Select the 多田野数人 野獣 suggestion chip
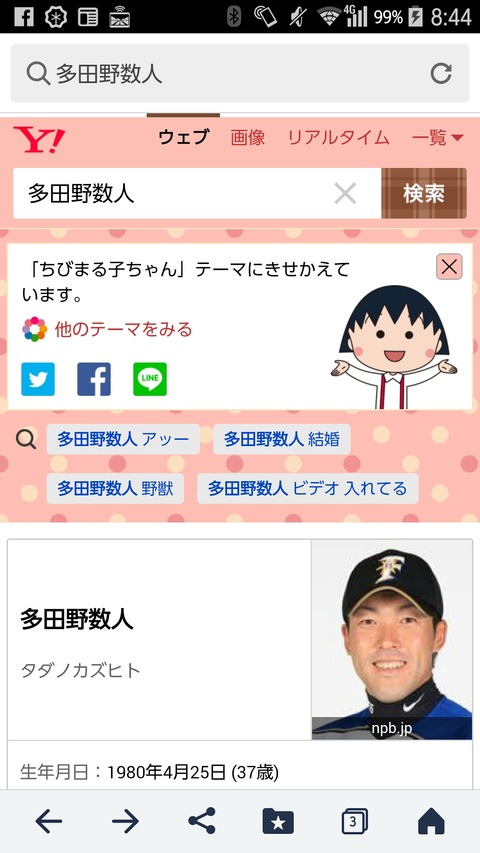Viewport: 480px width, 853px height. (115, 488)
